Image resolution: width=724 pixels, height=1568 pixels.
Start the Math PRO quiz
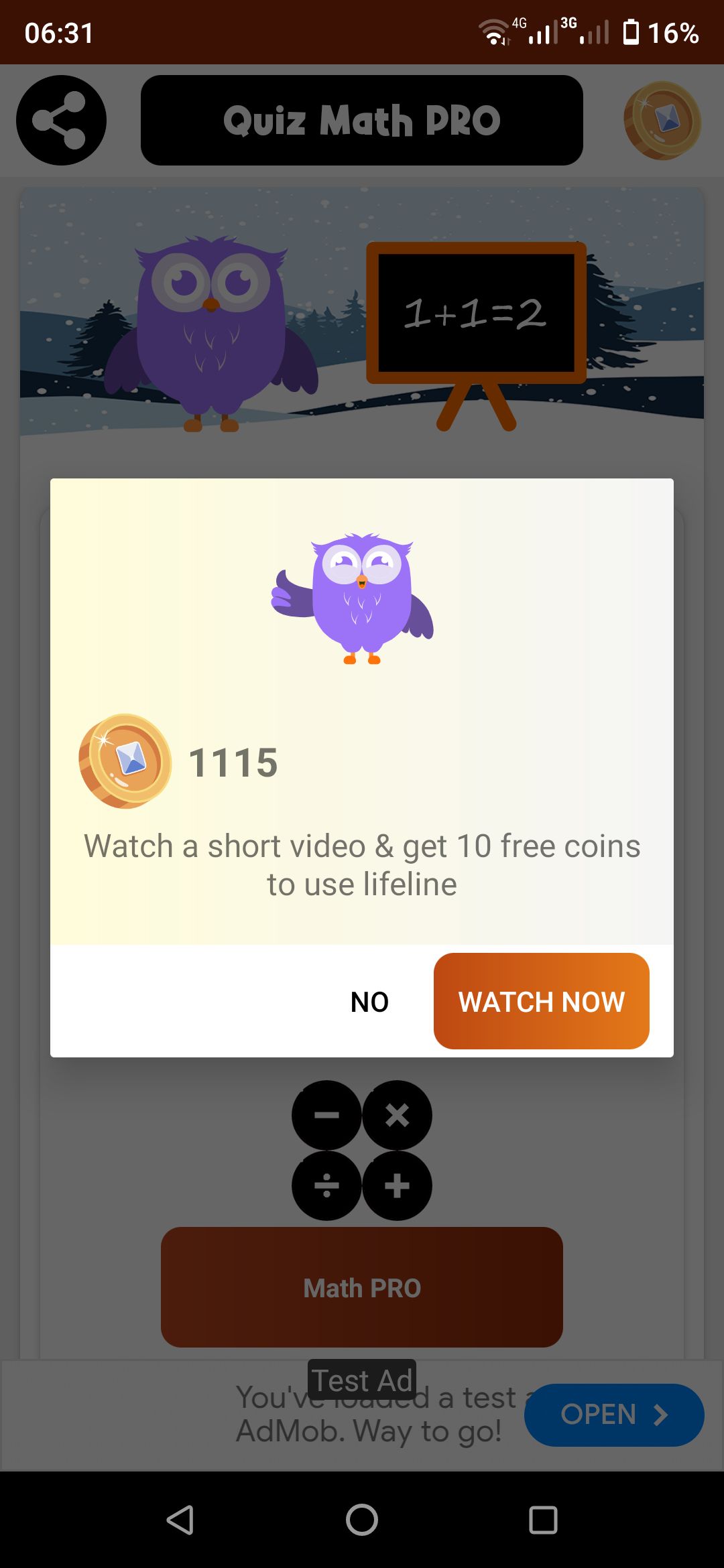[x=361, y=1287]
